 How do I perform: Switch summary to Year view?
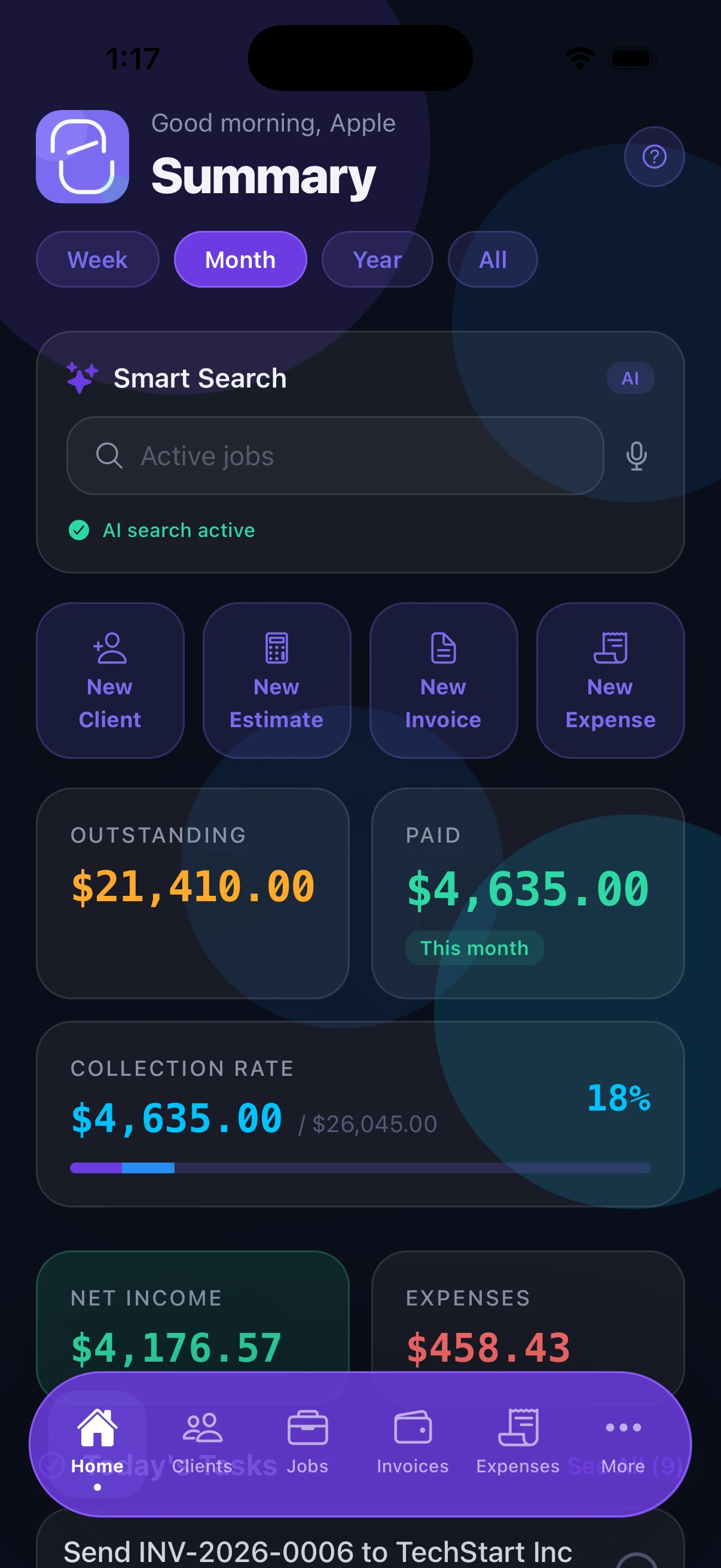click(377, 260)
